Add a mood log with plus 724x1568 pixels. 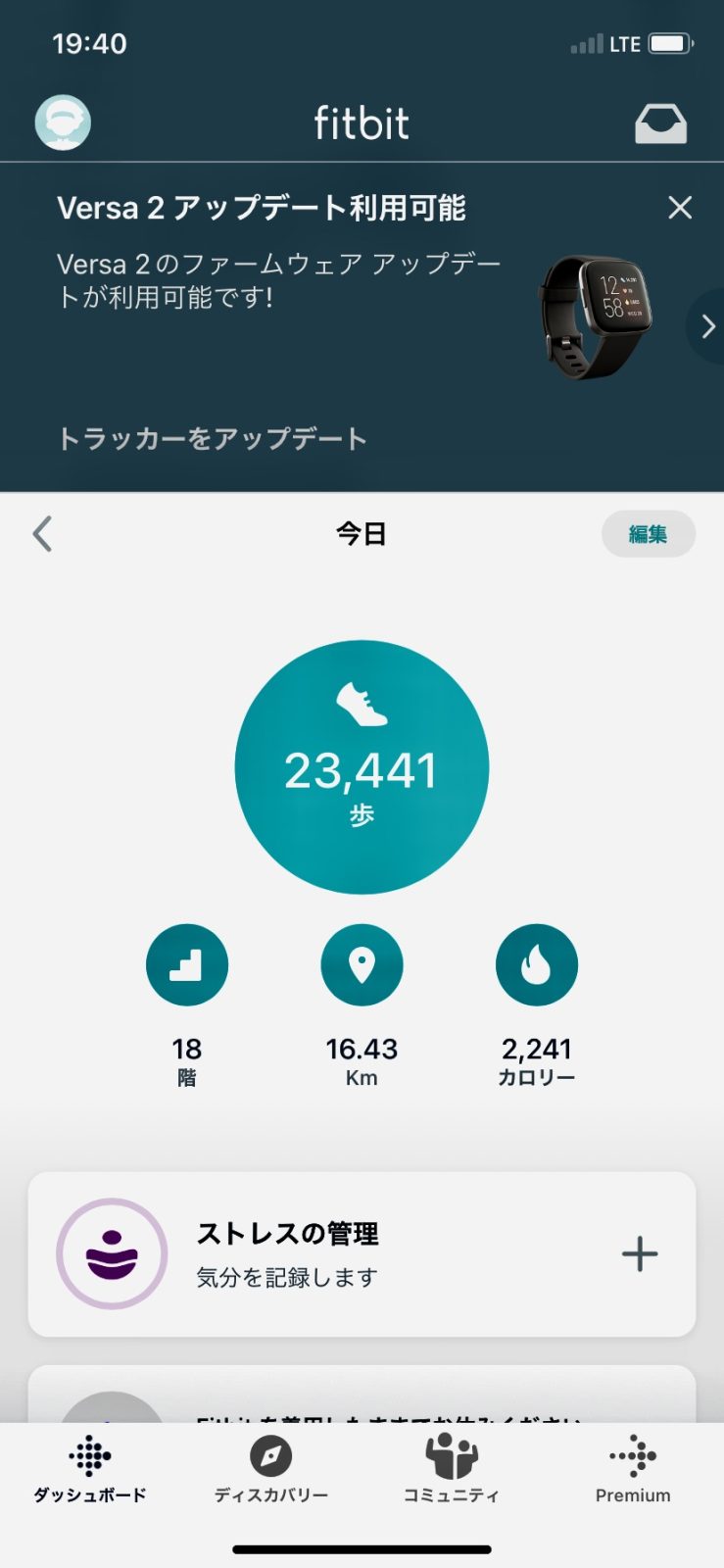pyautogui.click(x=640, y=1254)
